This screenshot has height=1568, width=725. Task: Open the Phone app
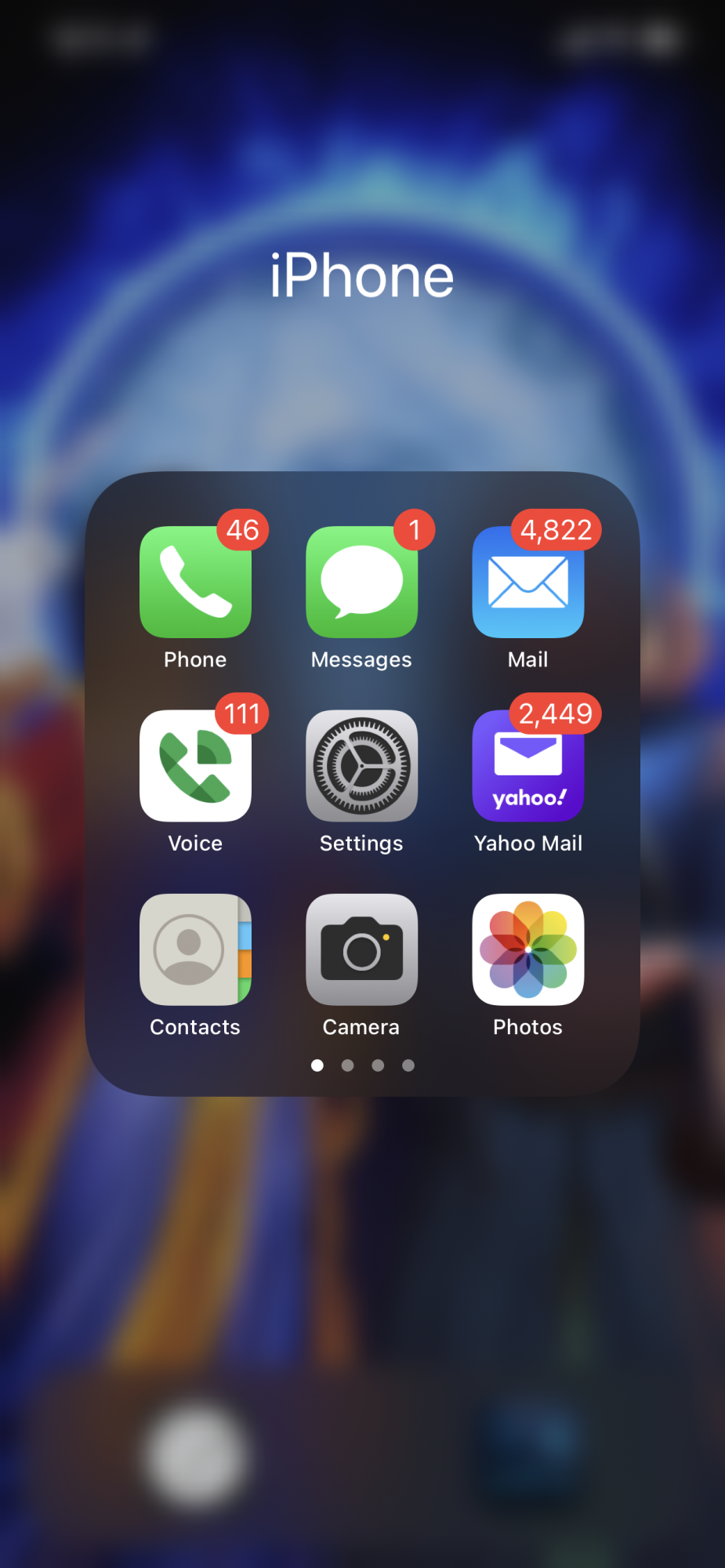coord(195,583)
